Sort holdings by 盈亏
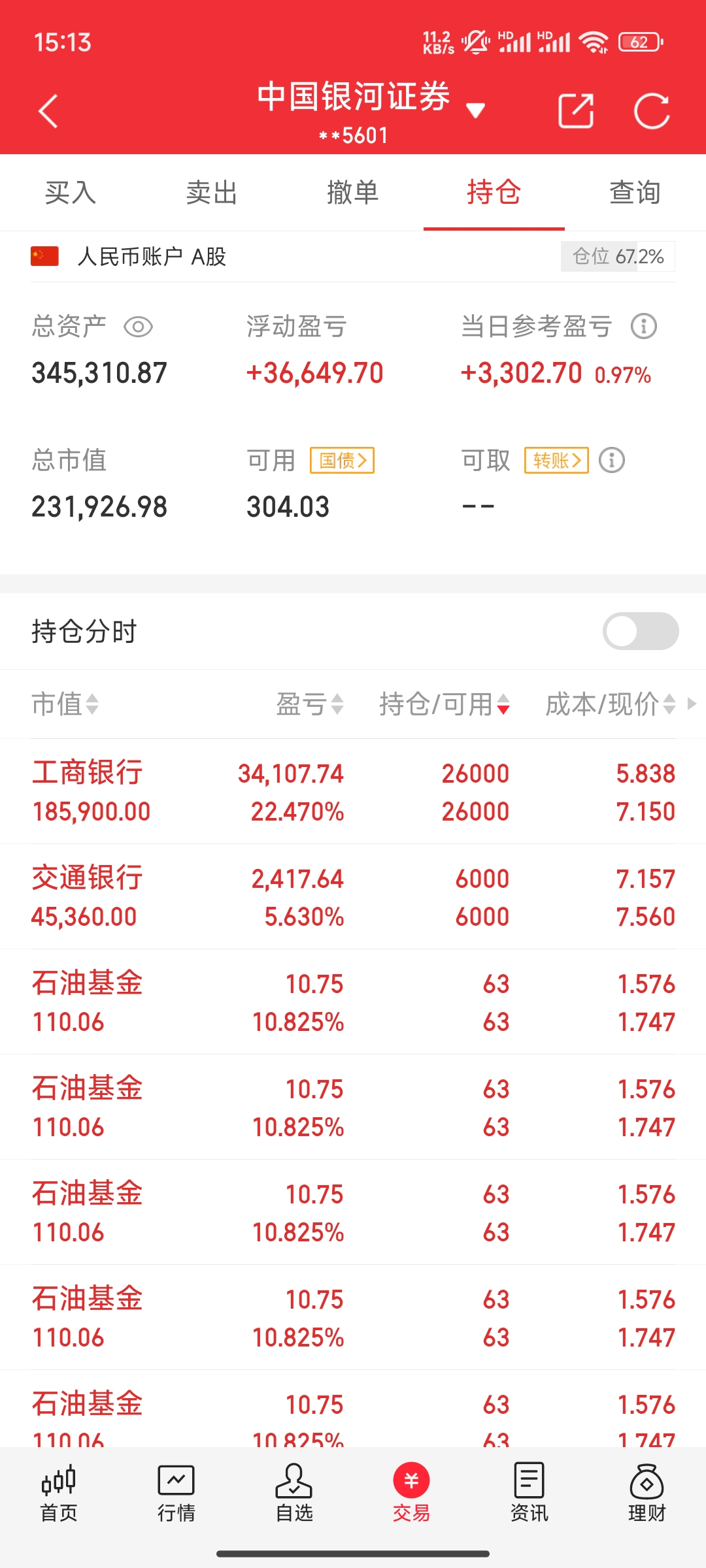Viewport: 706px width, 1568px height. pos(310,704)
